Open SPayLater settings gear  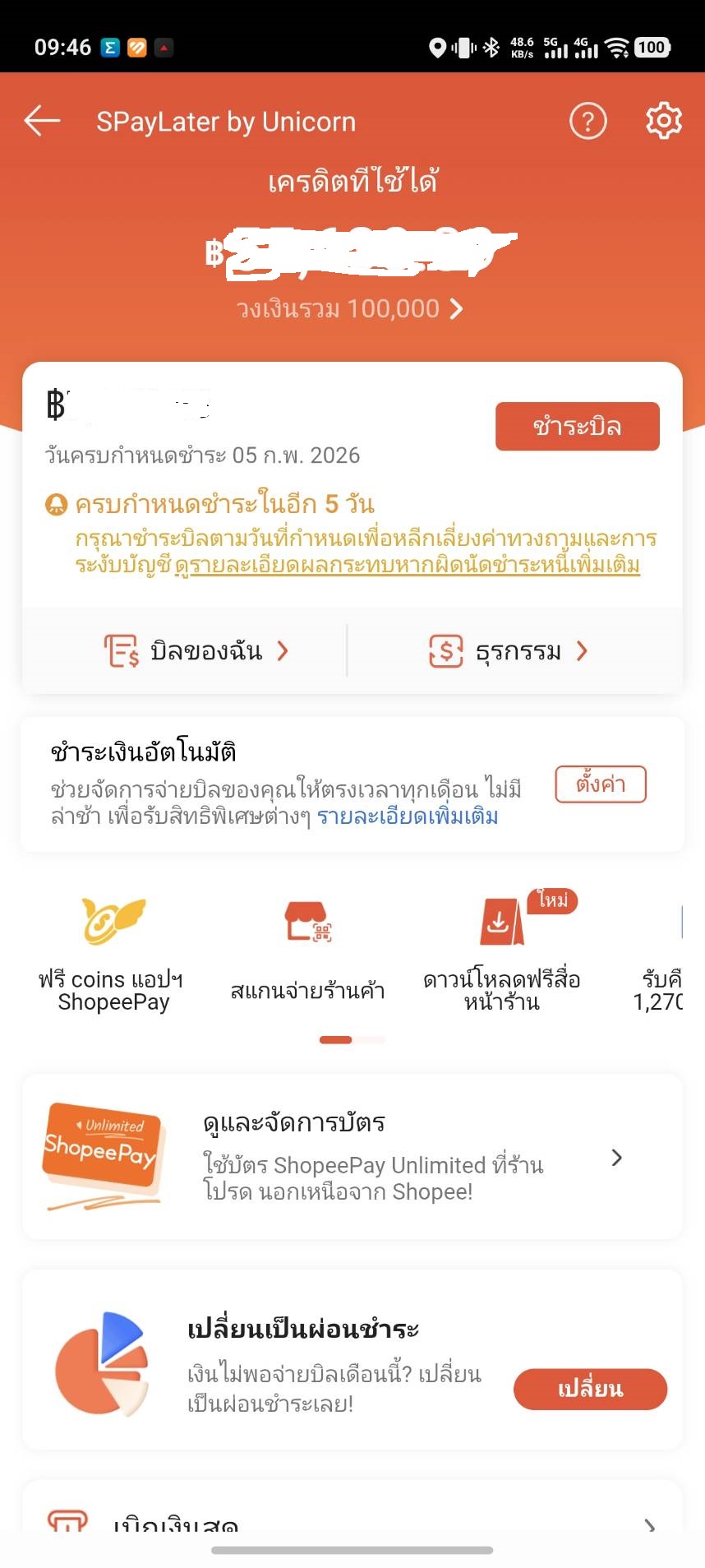663,122
